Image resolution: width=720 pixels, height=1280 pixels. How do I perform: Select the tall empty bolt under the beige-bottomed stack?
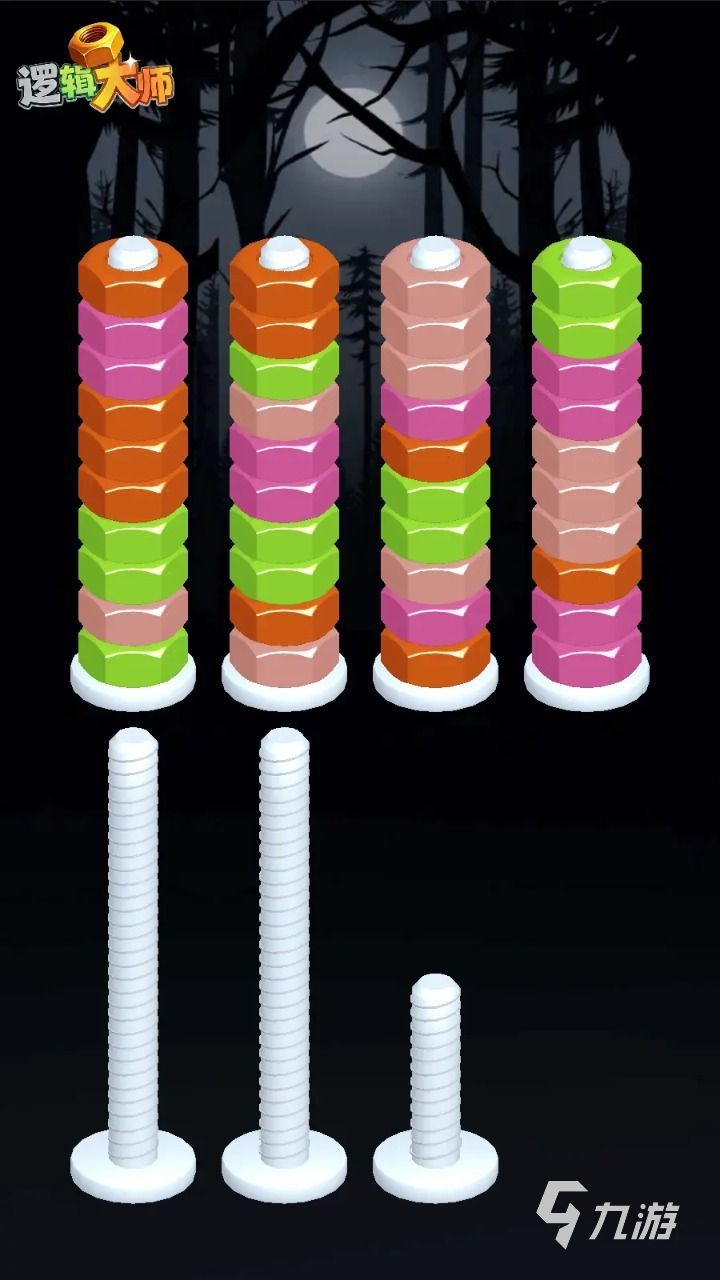coord(284,950)
